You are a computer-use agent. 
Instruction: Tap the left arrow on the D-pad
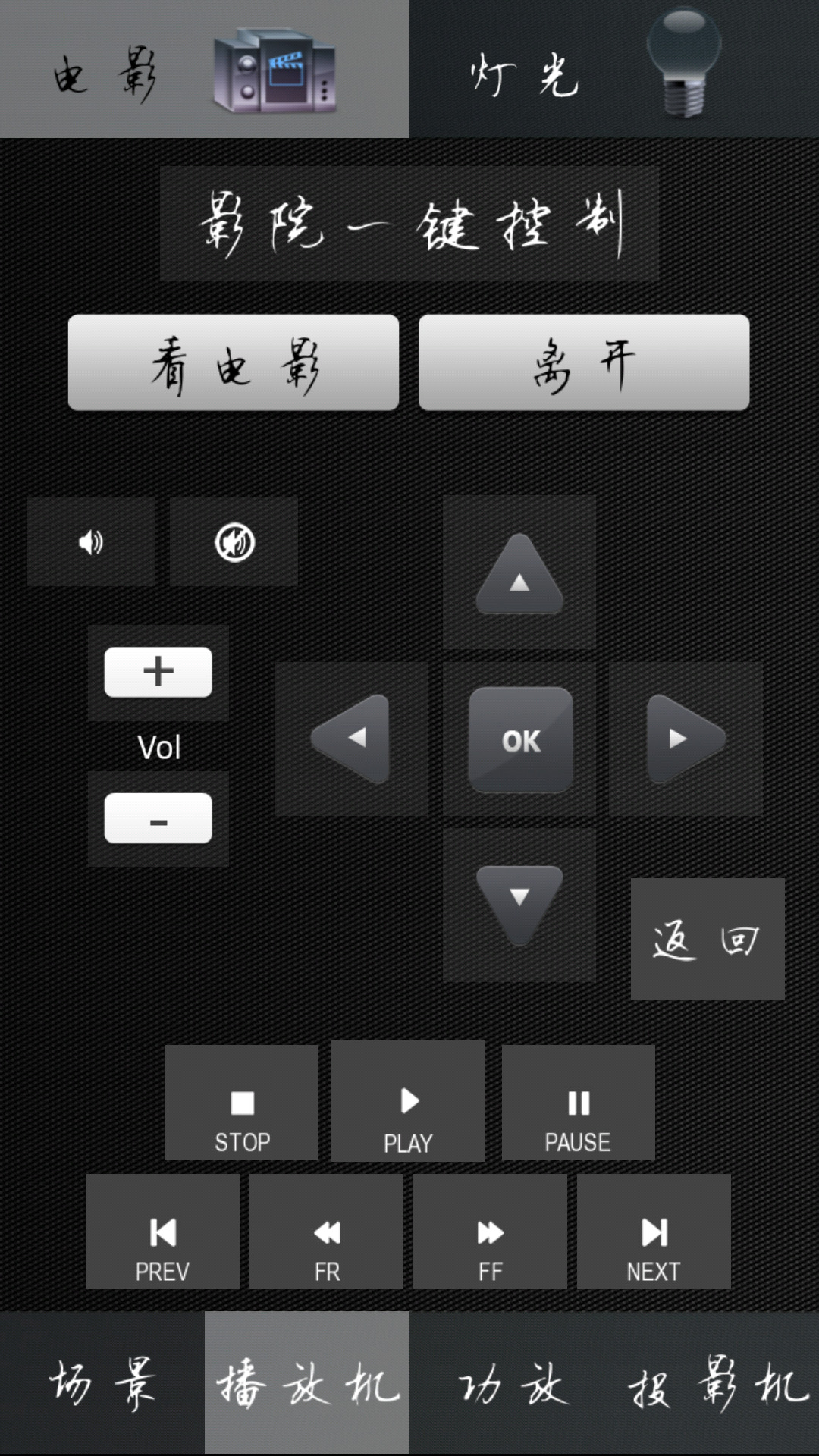[352, 739]
